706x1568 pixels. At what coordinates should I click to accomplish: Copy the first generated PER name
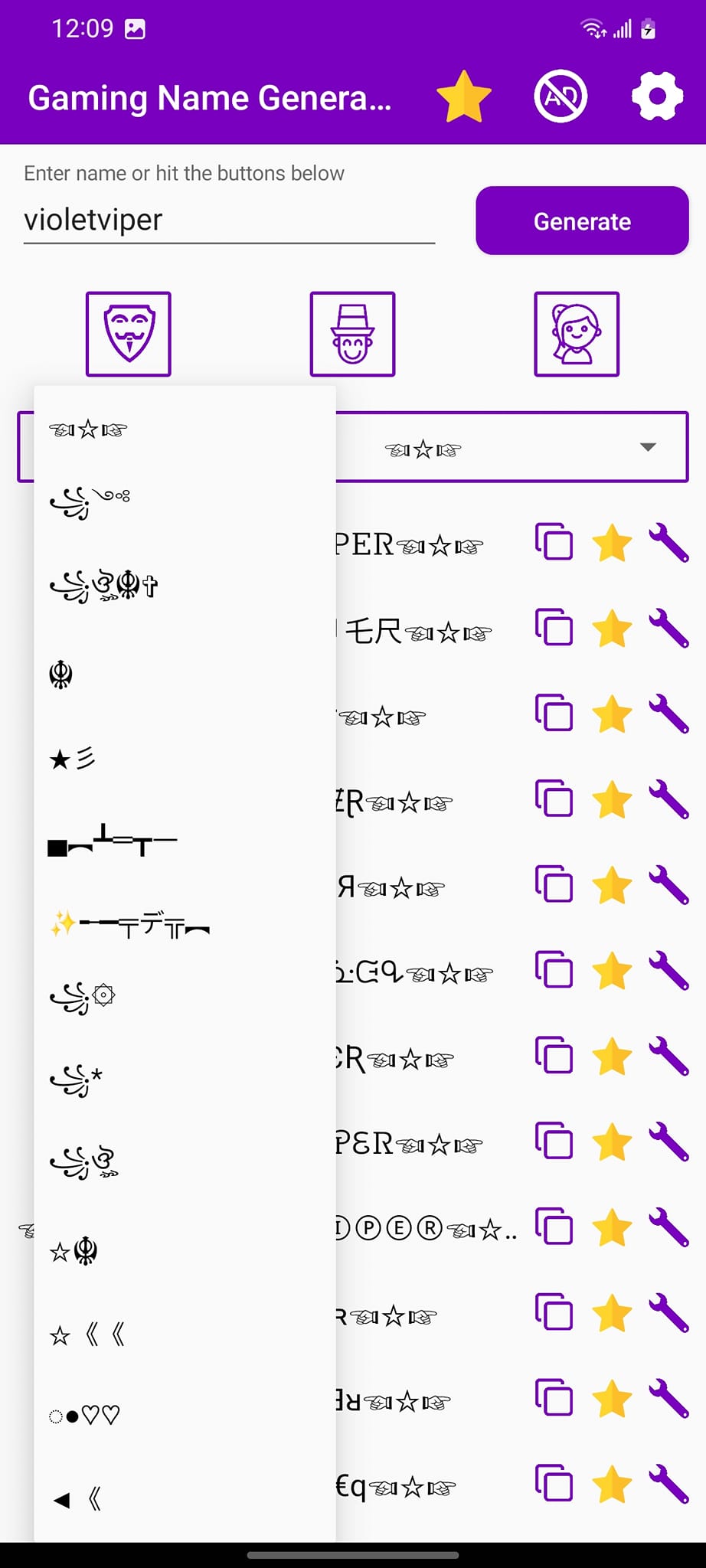point(554,543)
